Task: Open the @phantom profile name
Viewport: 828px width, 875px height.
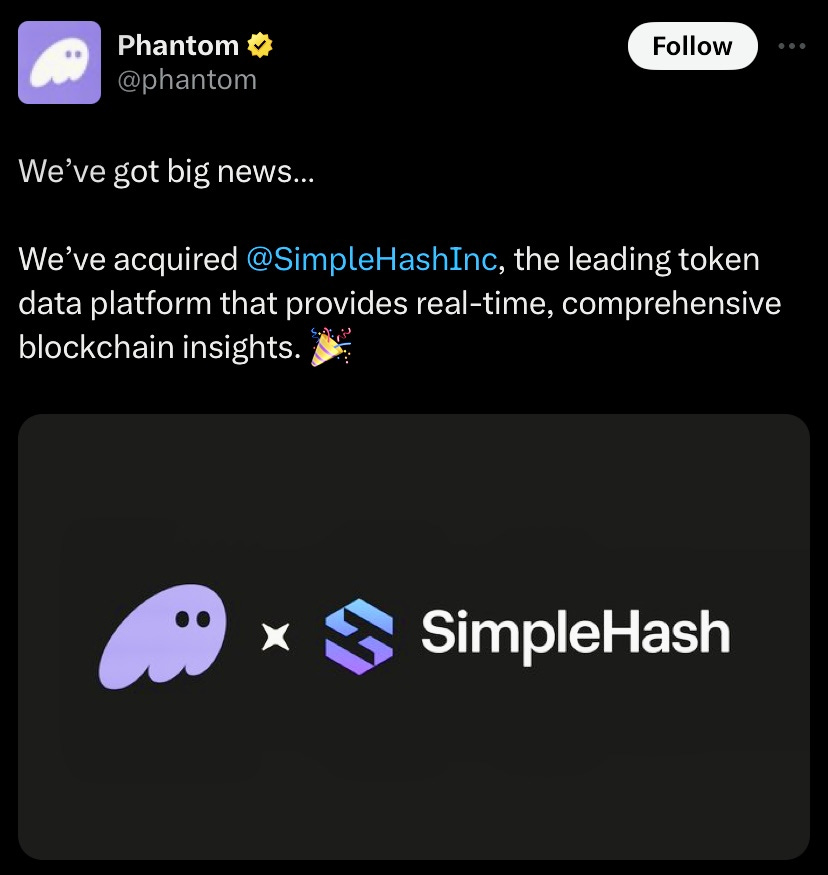Action: pos(178,45)
